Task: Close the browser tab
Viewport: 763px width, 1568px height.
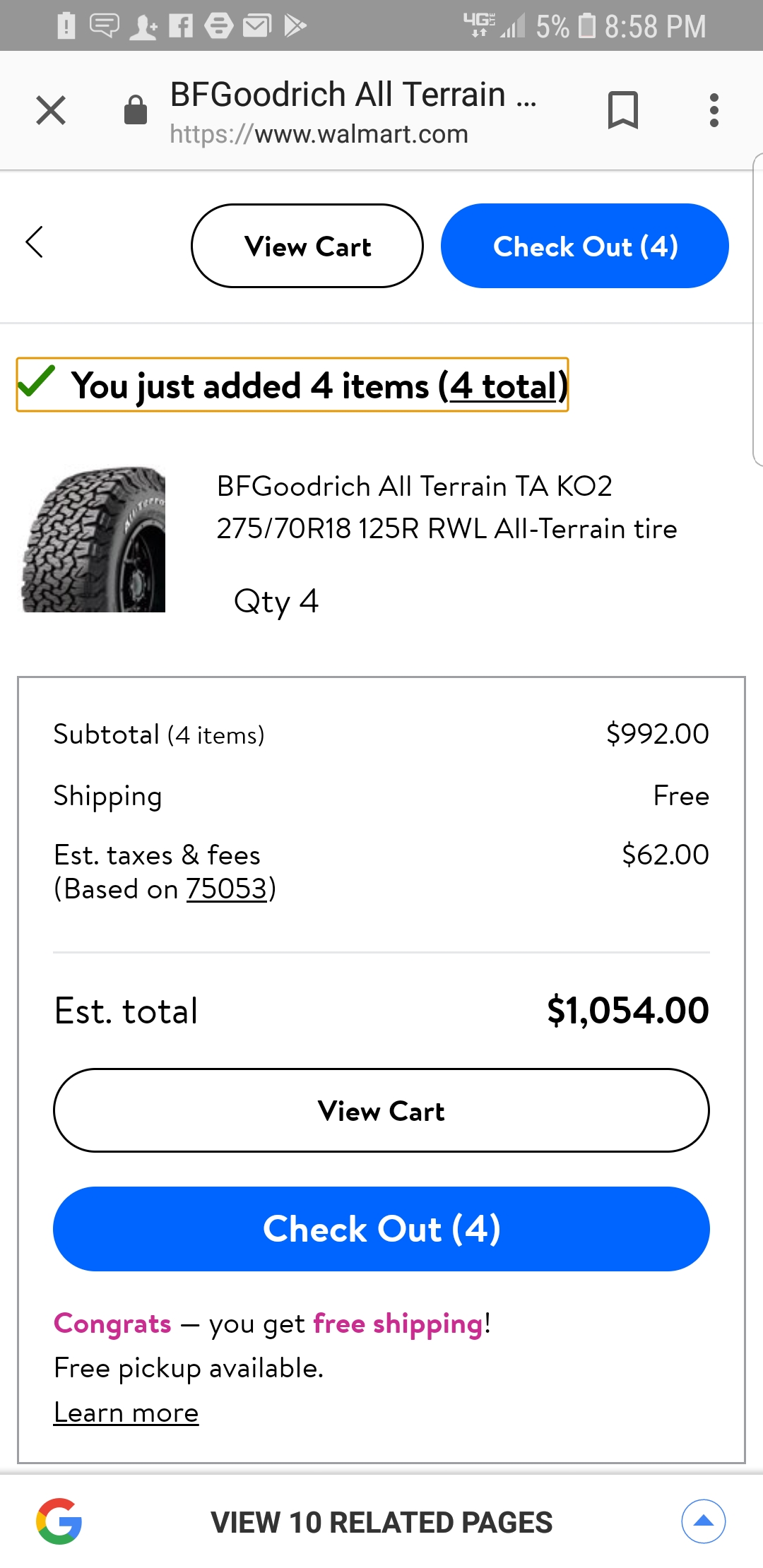Action: (x=51, y=110)
